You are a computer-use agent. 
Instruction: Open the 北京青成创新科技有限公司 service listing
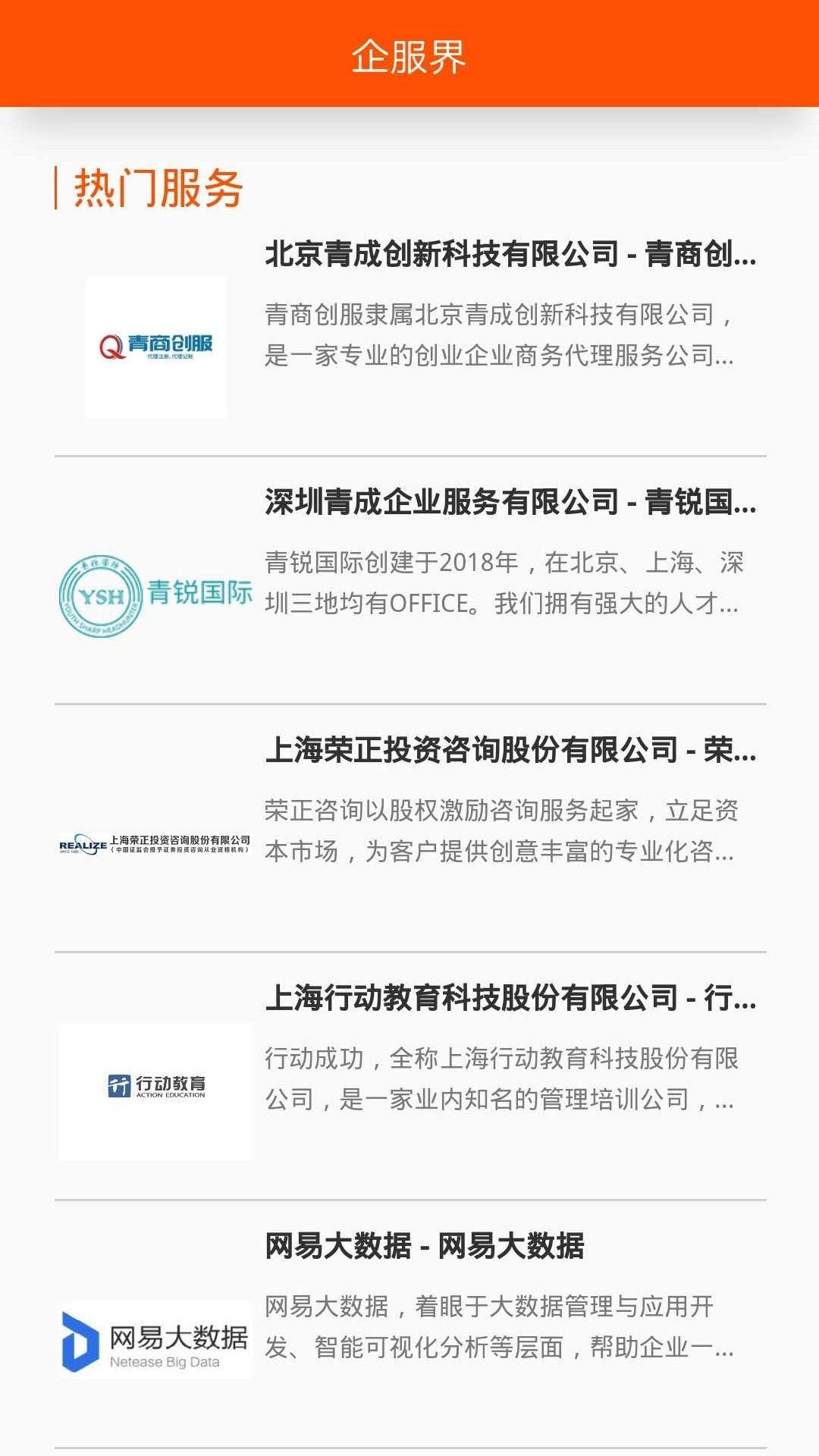[x=409, y=334]
